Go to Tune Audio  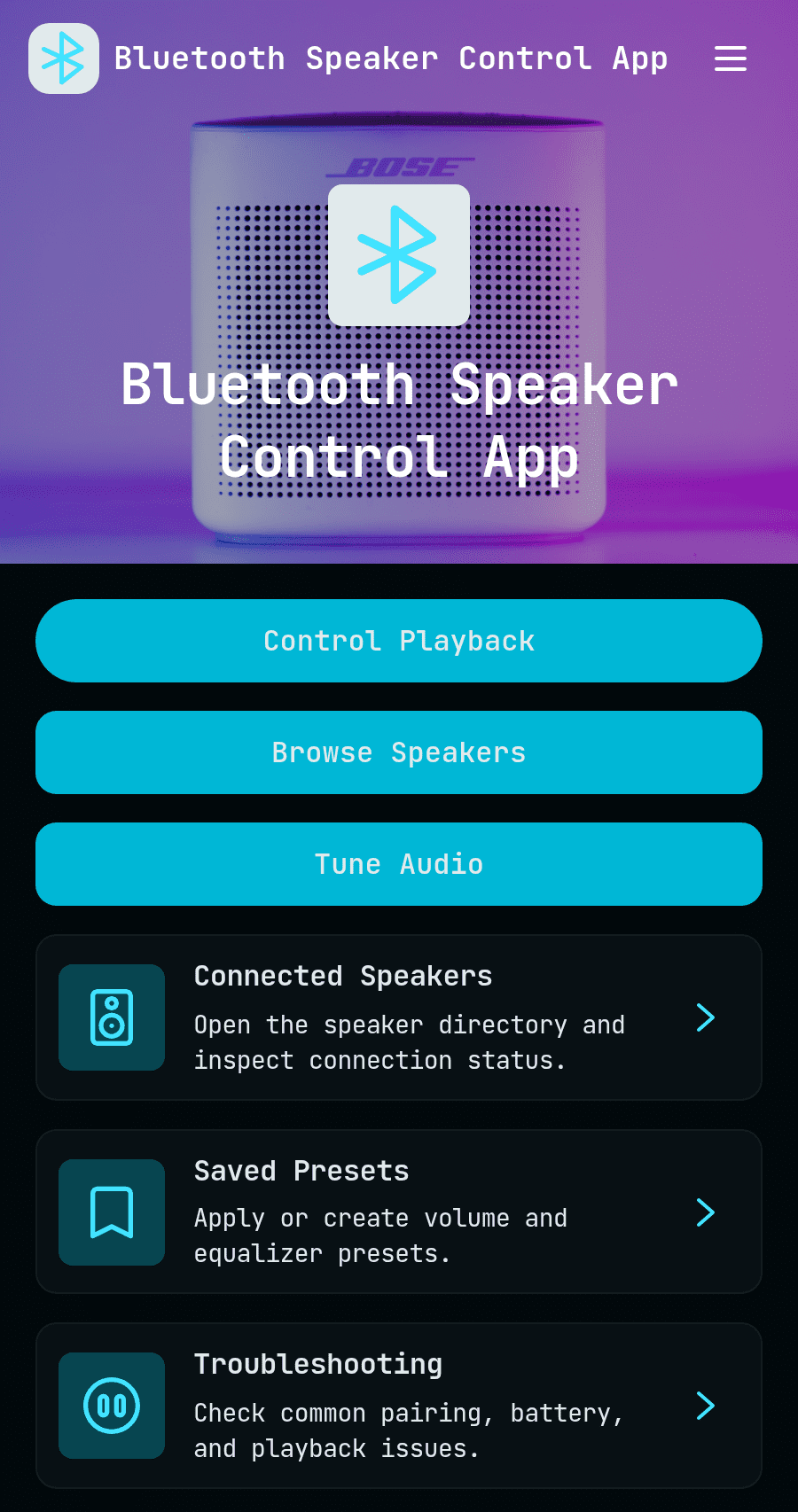tap(399, 864)
